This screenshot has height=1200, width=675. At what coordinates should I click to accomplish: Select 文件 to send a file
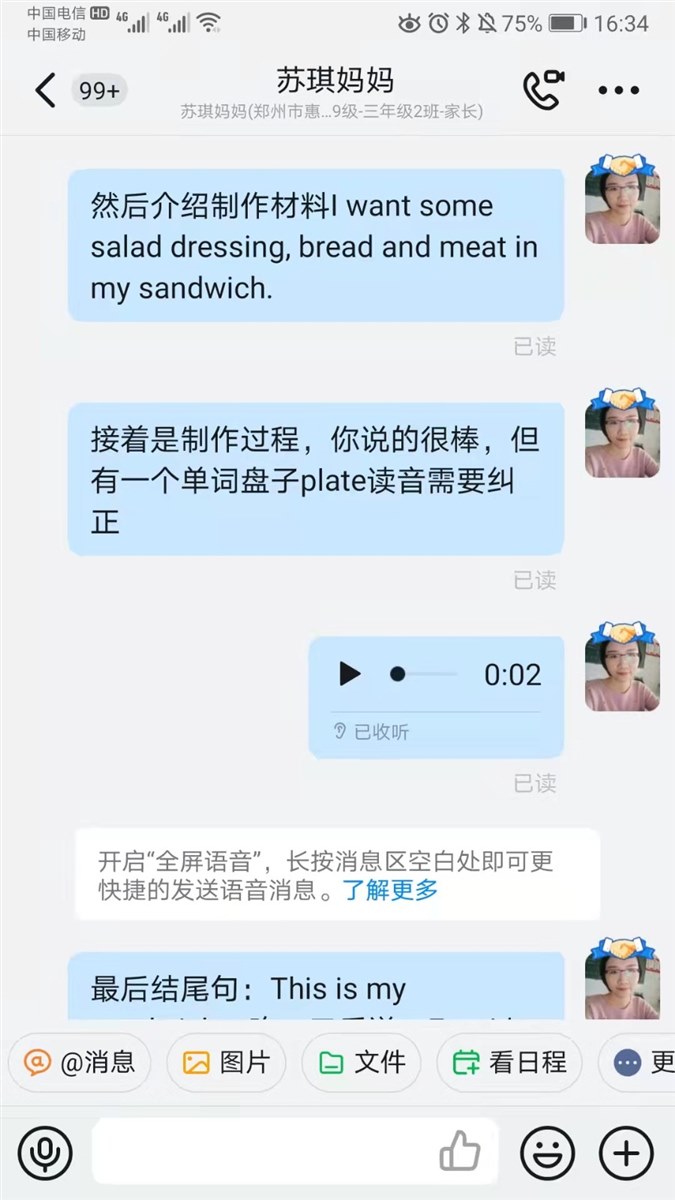coord(361,1061)
